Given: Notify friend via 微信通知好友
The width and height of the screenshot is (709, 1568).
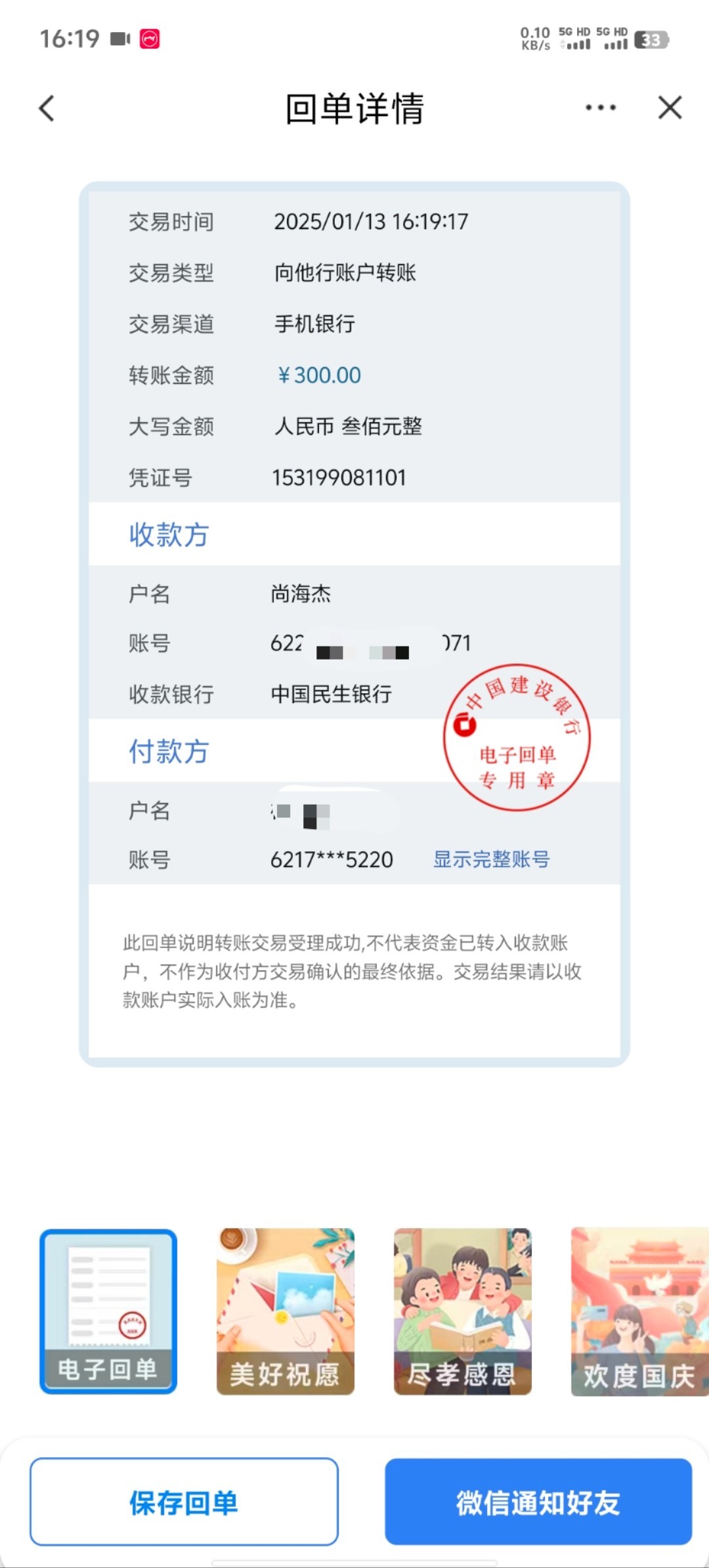Looking at the screenshot, I should pyautogui.click(x=538, y=1502).
